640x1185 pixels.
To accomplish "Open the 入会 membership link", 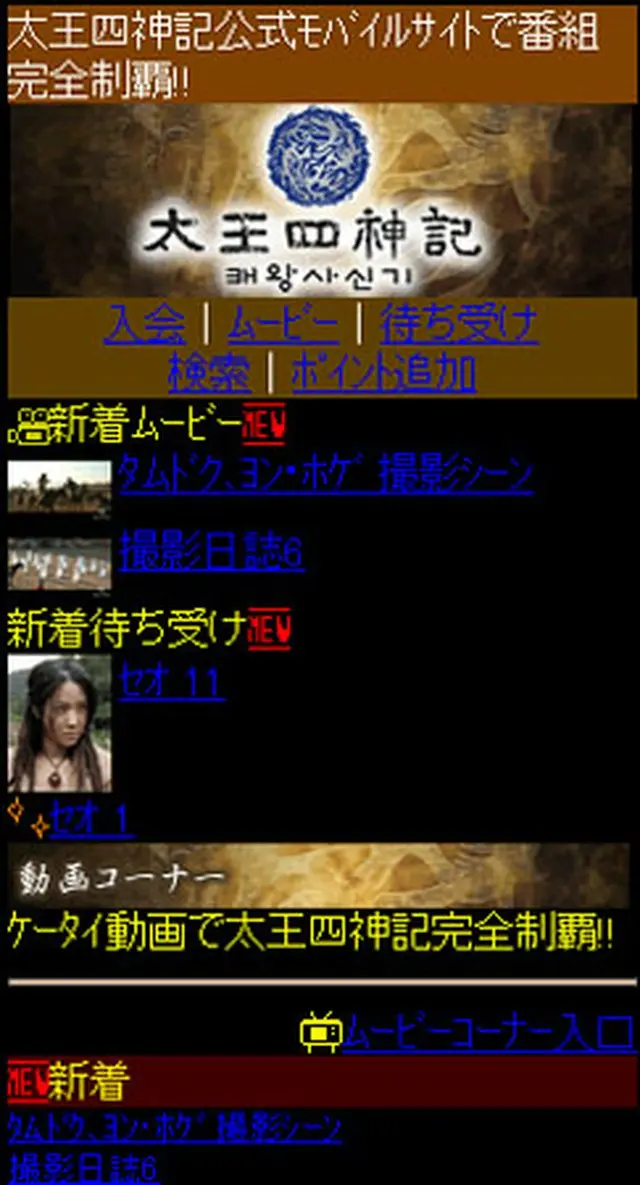I will [144, 324].
